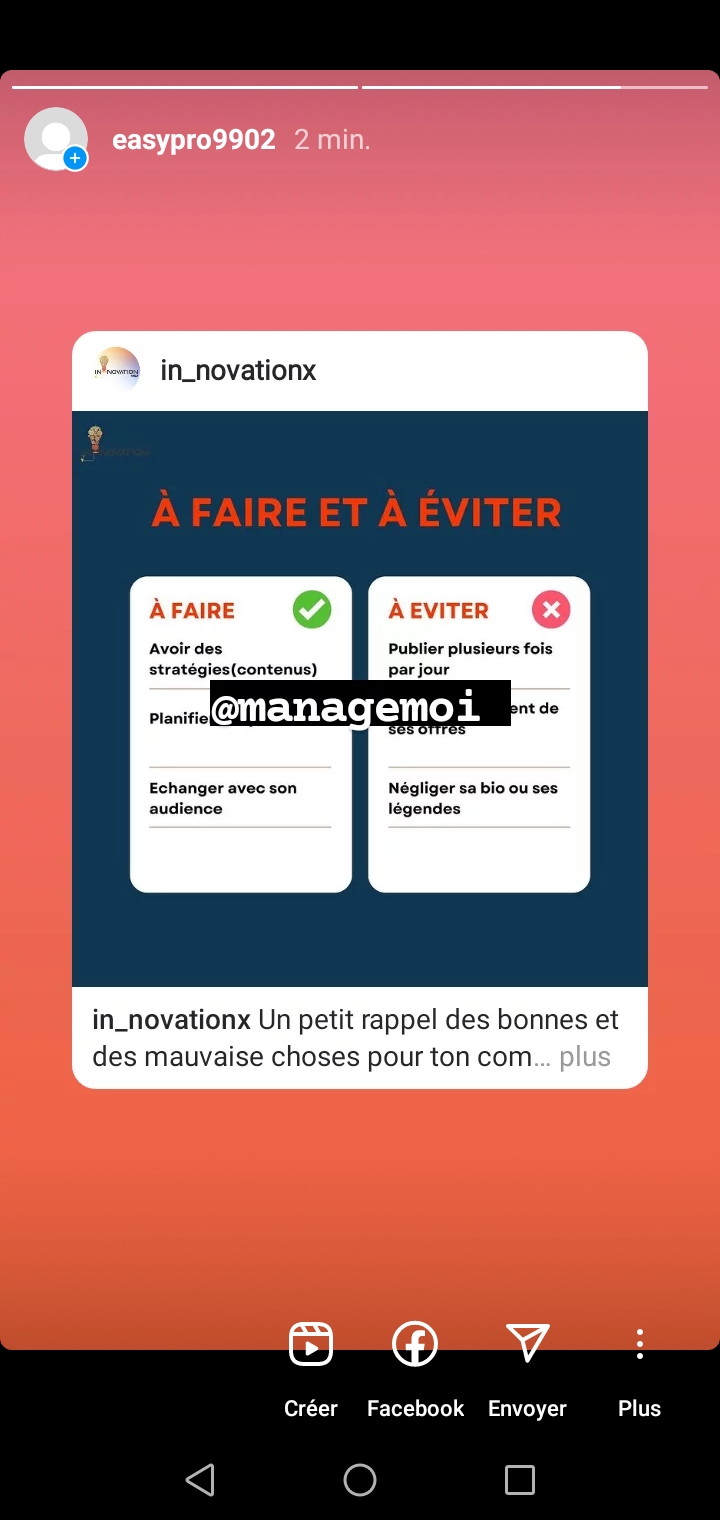Open easypro9902's profile from the avatar
Image resolution: width=720 pixels, height=1520 pixels.
click(x=56, y=139)
